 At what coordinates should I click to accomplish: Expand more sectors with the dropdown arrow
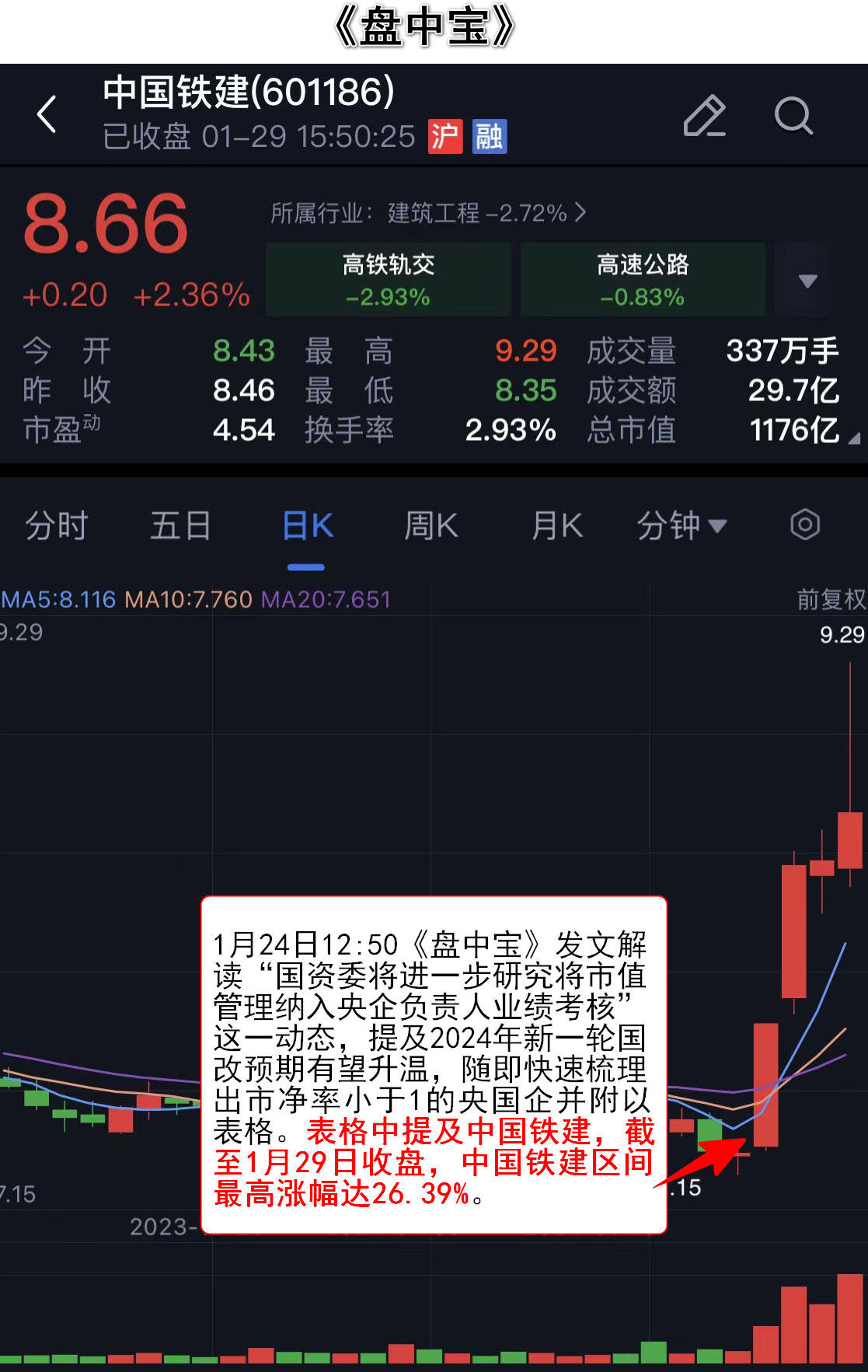807,281
